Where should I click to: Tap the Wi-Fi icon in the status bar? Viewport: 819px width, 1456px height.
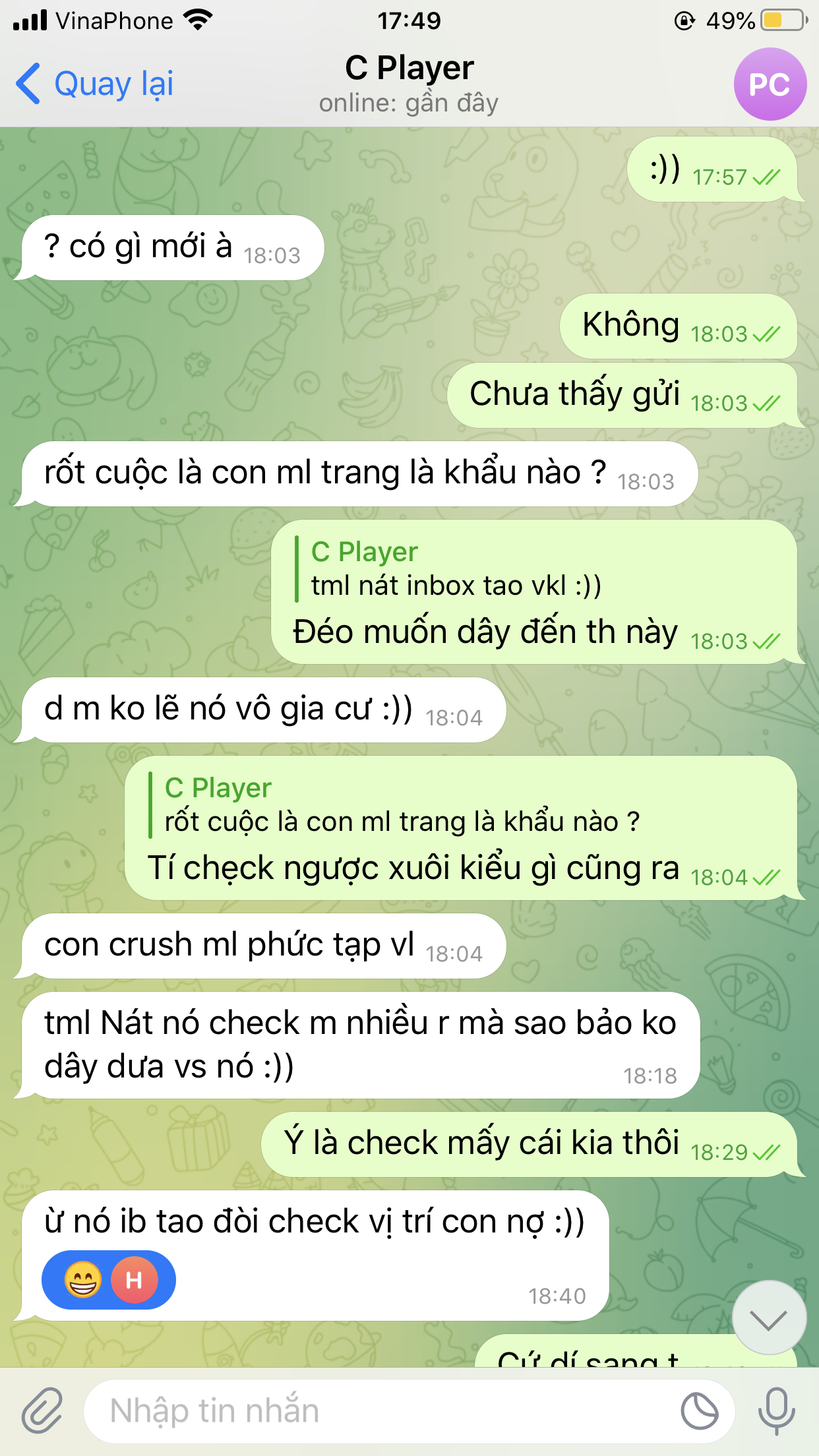pyautogui.click(x=197, y=20)
